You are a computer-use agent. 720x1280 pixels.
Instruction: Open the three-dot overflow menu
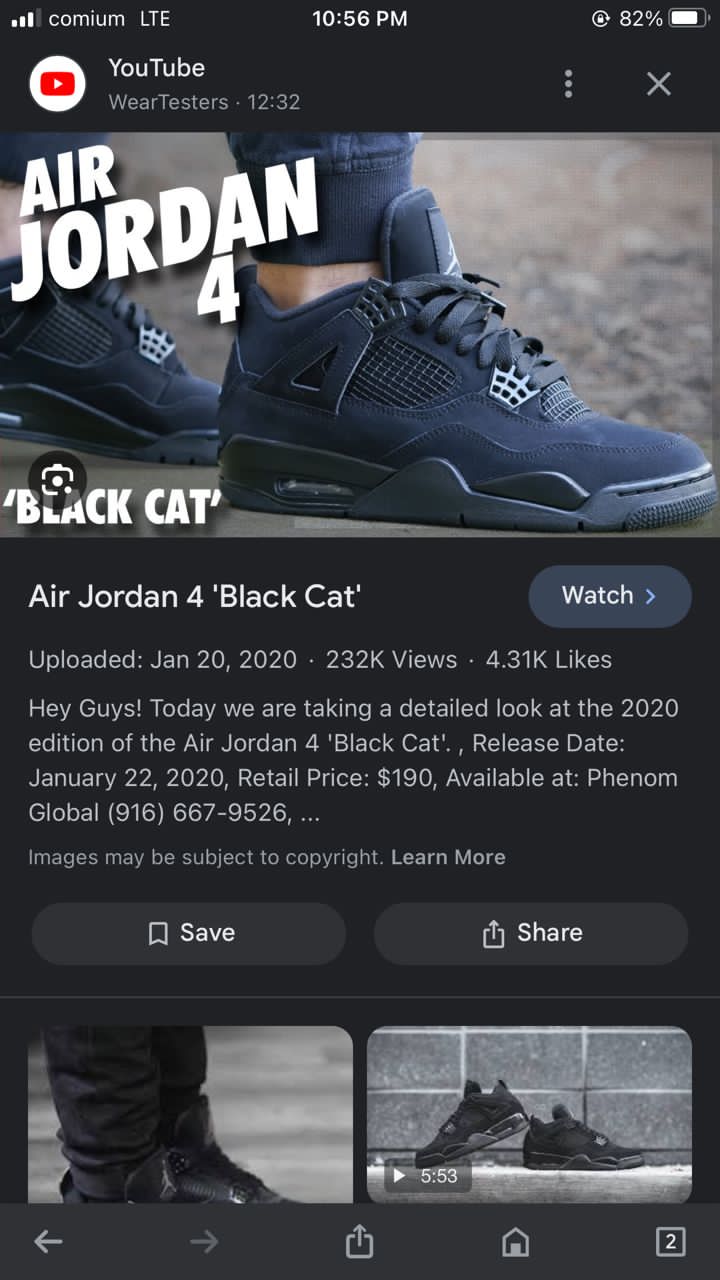[568, 84]
